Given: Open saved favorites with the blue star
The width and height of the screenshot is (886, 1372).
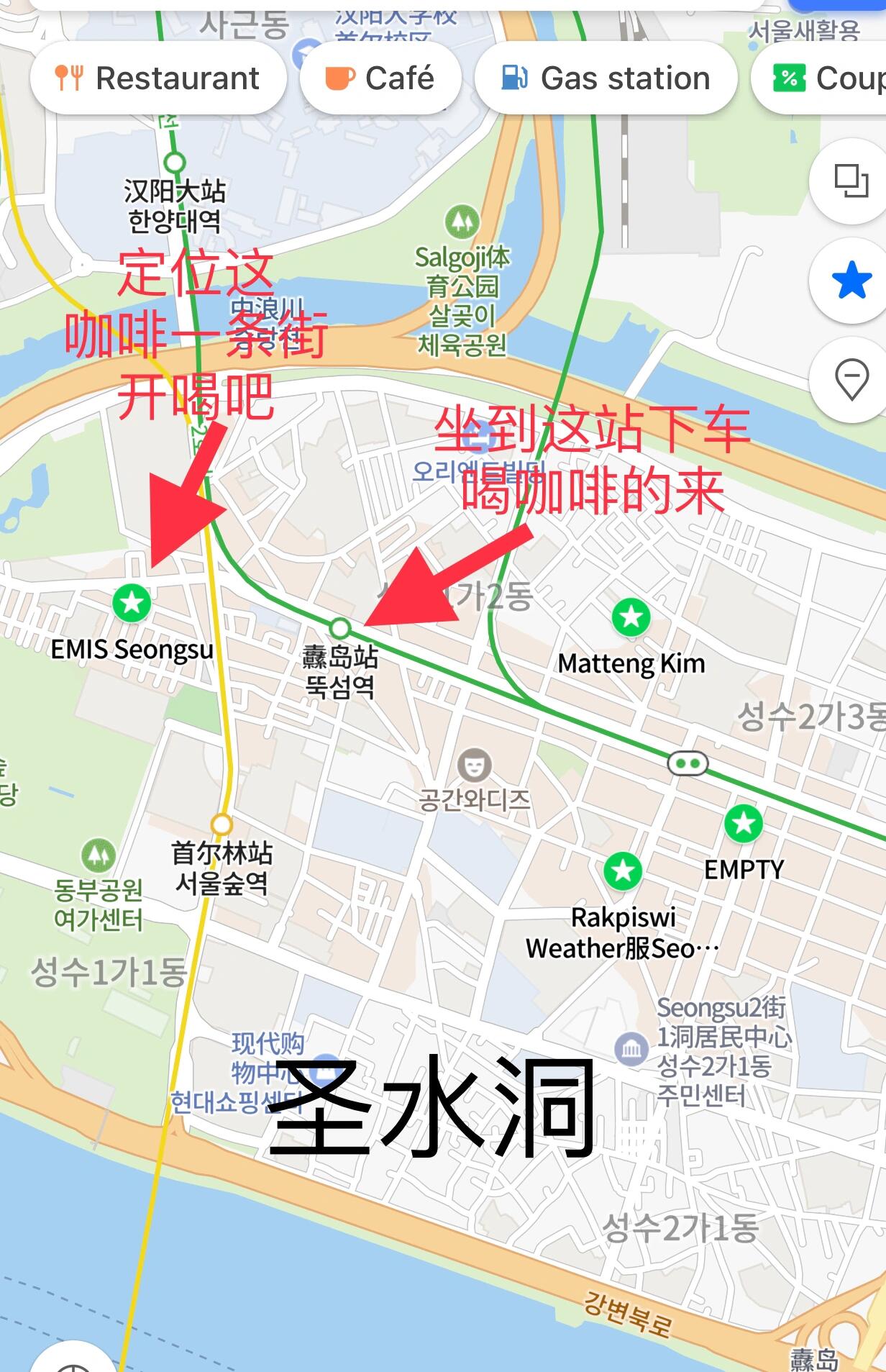Looking at the screenshot, I should click(x=851, y=280).
